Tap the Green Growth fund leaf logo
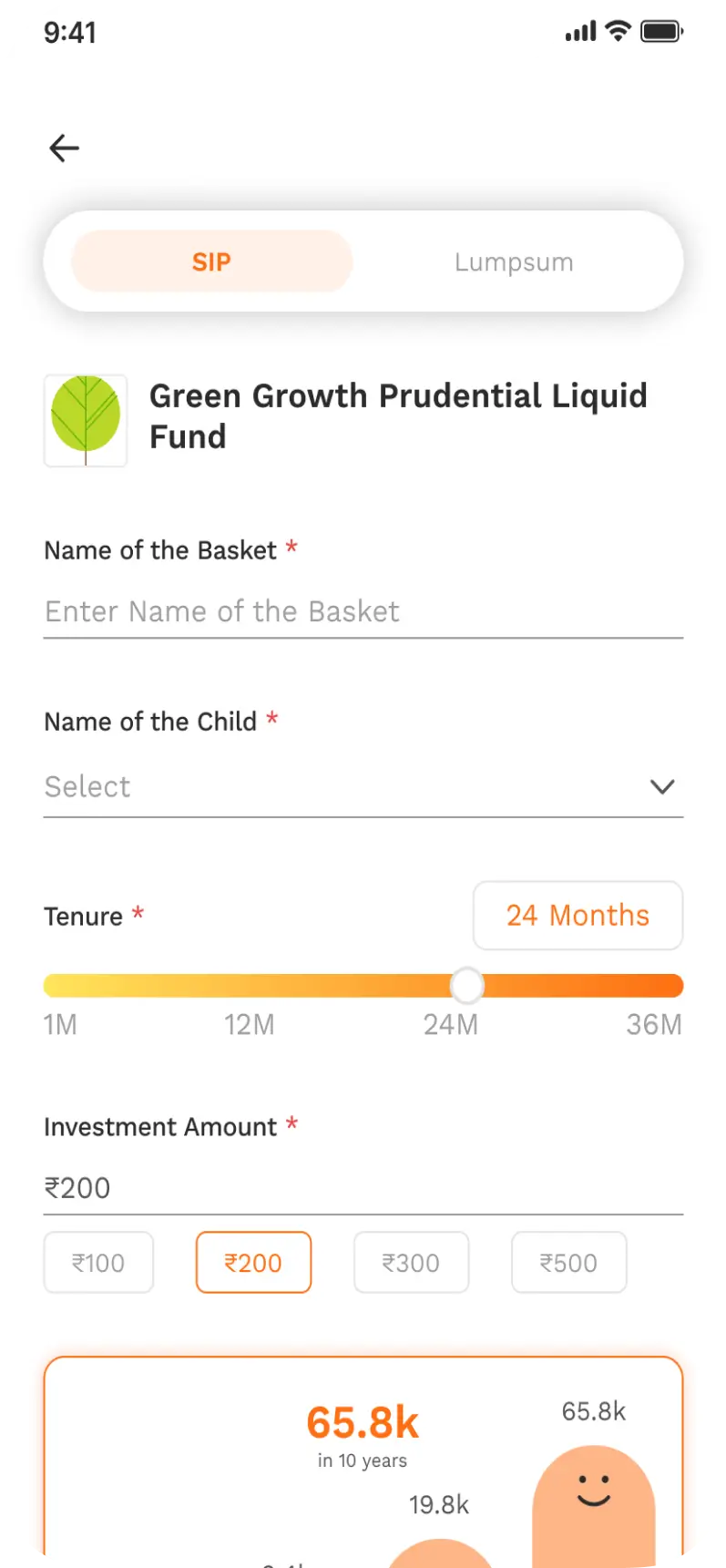726x1568 pixels. tap(85, 421)
